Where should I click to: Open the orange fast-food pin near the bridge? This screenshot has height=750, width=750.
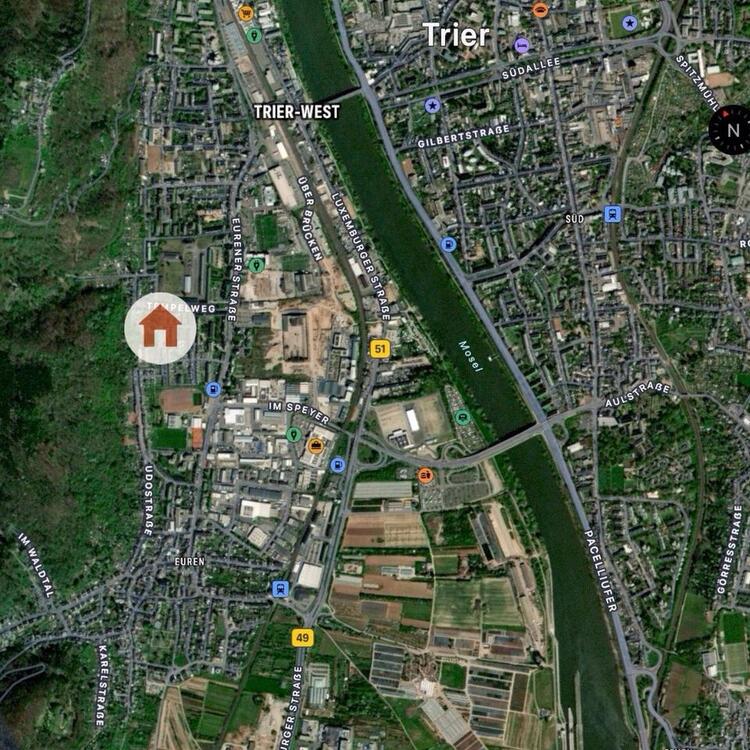tap(426, 475)
